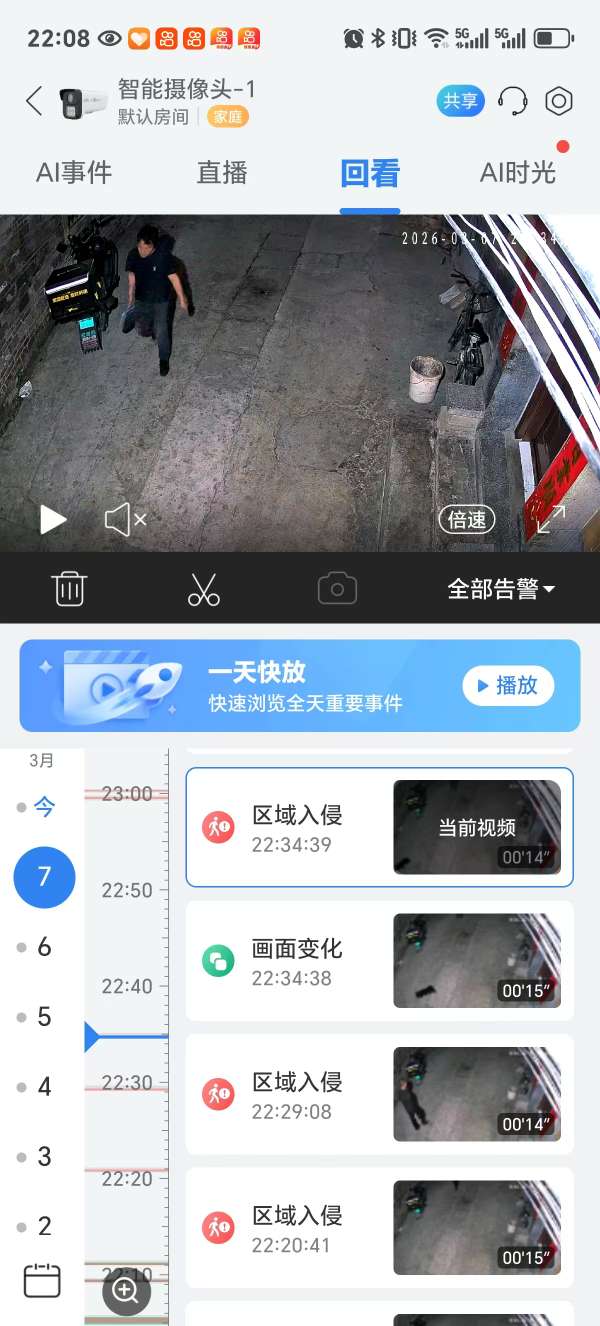Select date 6 in the date list

44,947
